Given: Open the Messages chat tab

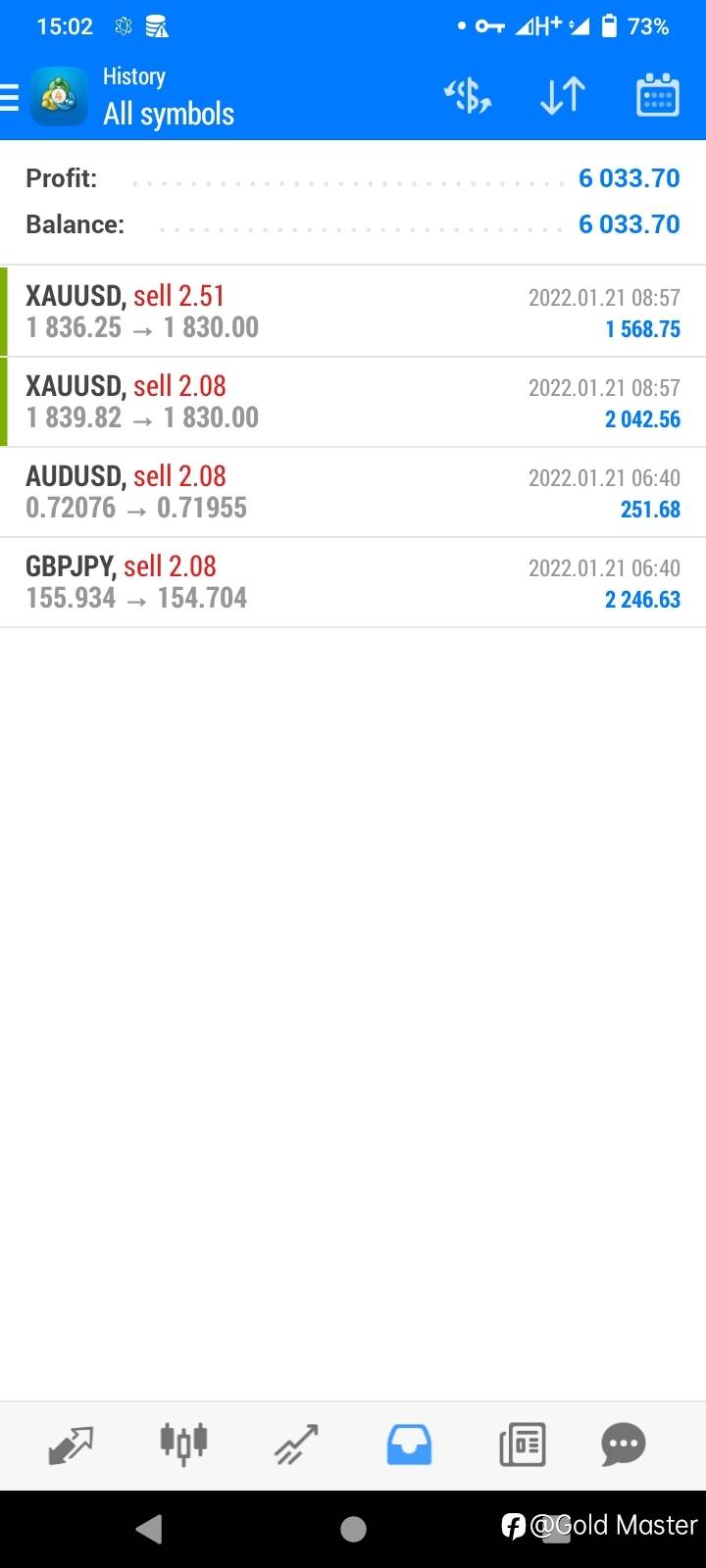Looking at the screenshot, I should coord(624,1445).
